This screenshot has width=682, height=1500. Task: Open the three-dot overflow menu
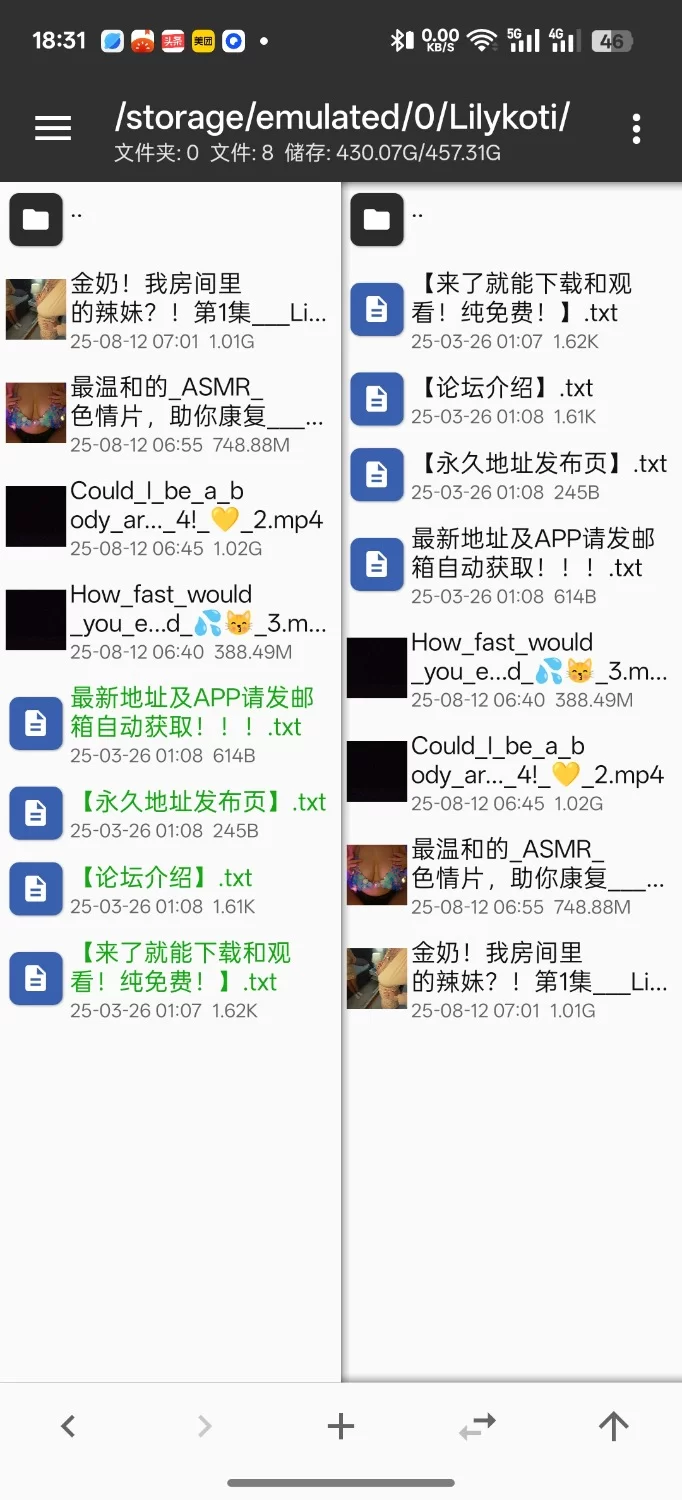coord(636,128)
